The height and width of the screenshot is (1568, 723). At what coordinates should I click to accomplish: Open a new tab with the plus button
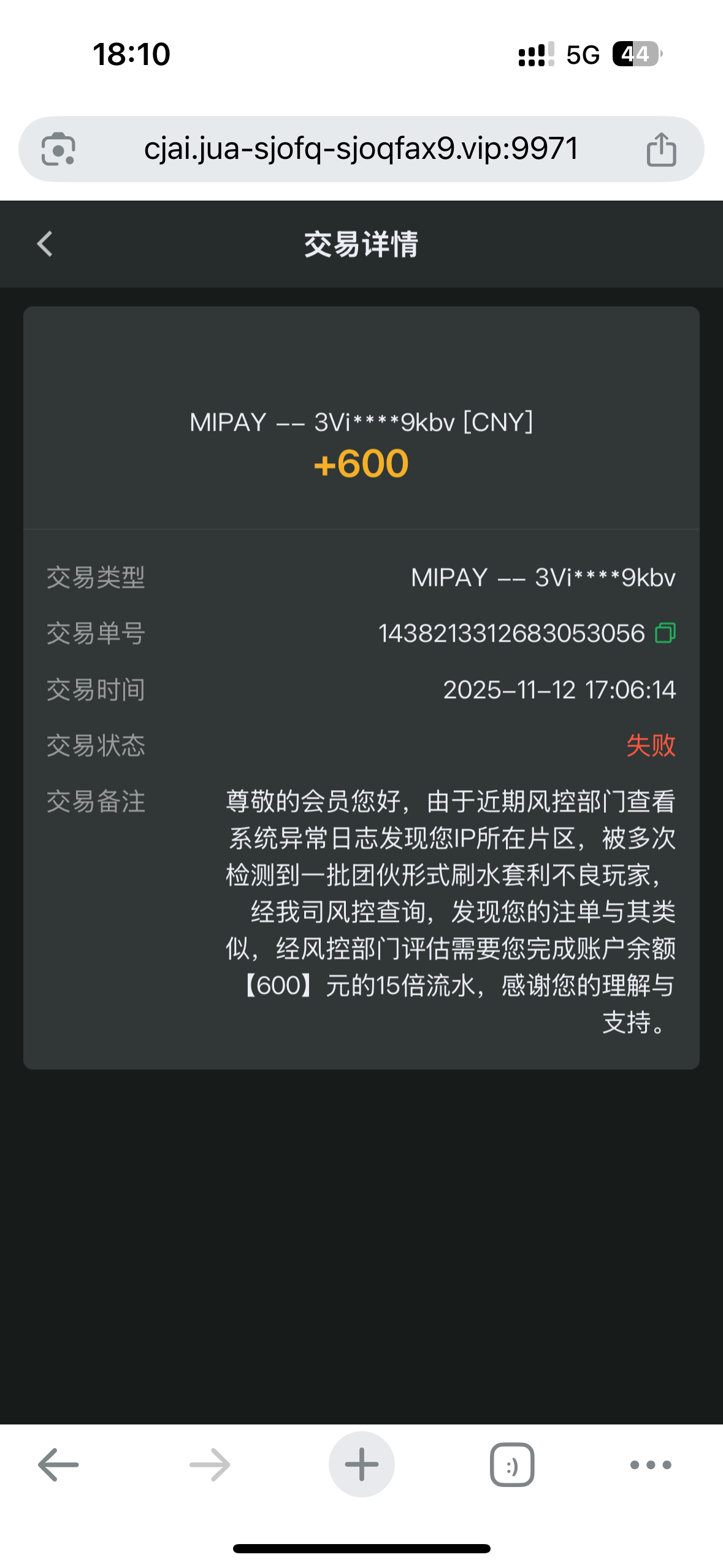[x=361, y=1465]
